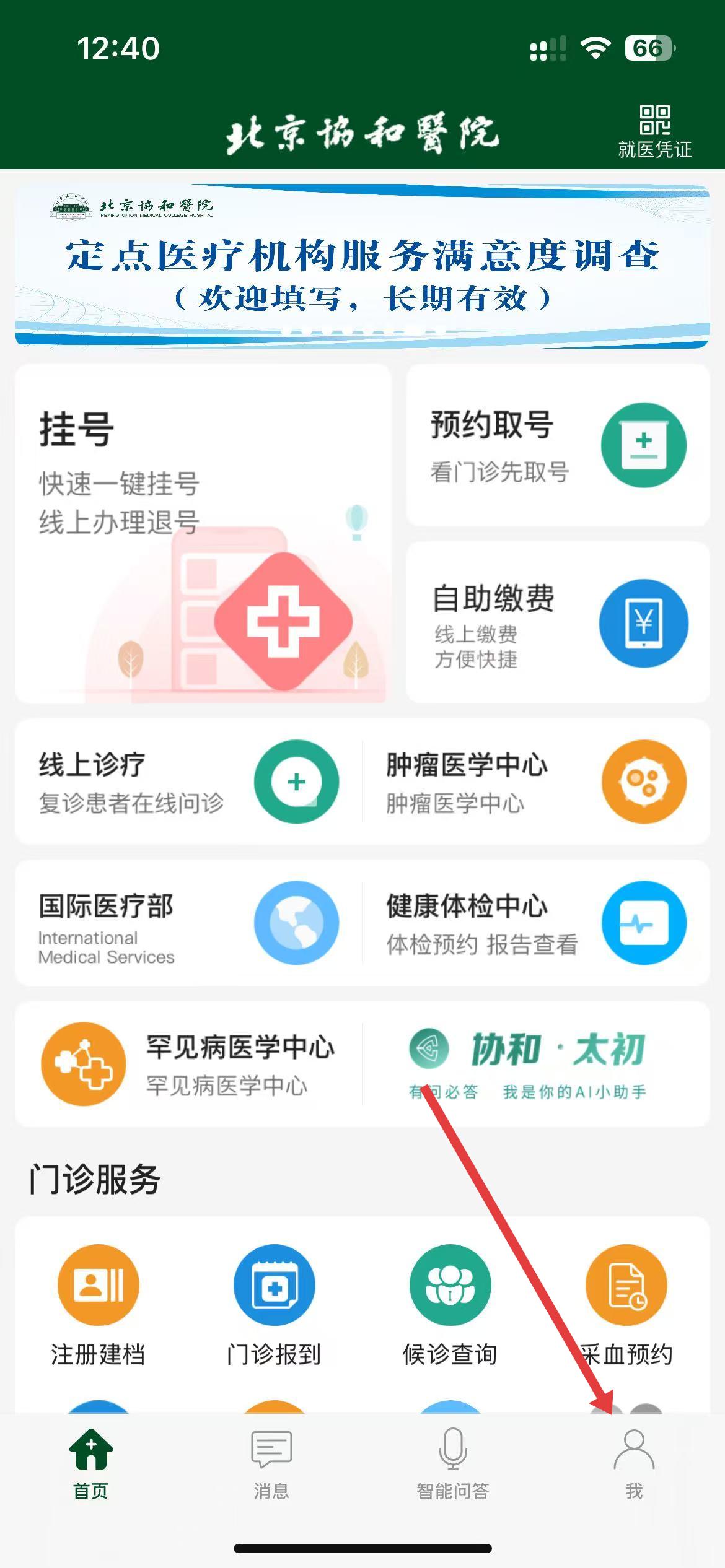Open 预约取号 appointment pickup
Image resolution: width=725 pixels, height=1568 pixels.
[x=558, y=446]
